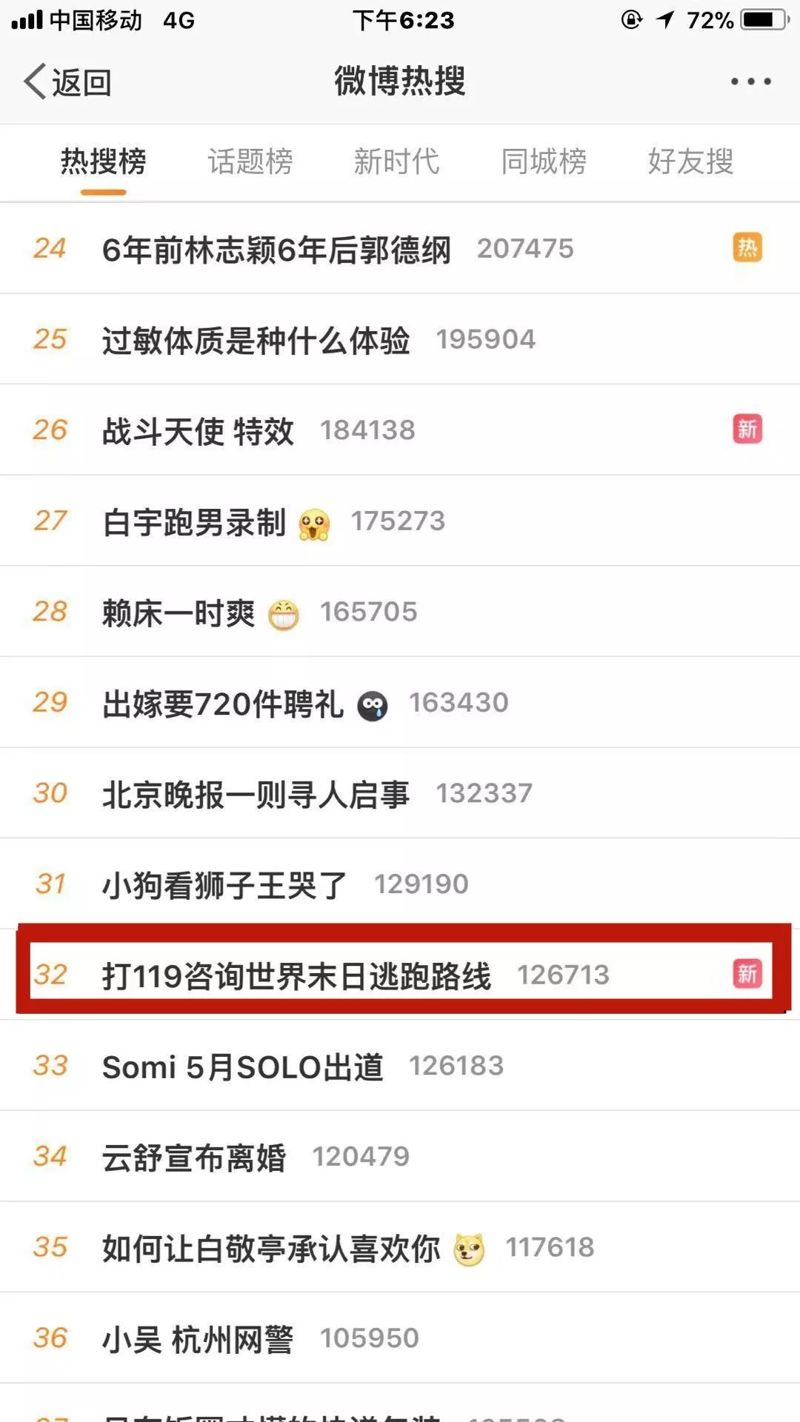The height and width of the screenshot is (1422, 800).
Task: Open 打119咨询世界末日逃跑路线 hot search
Action: point(297,975)
